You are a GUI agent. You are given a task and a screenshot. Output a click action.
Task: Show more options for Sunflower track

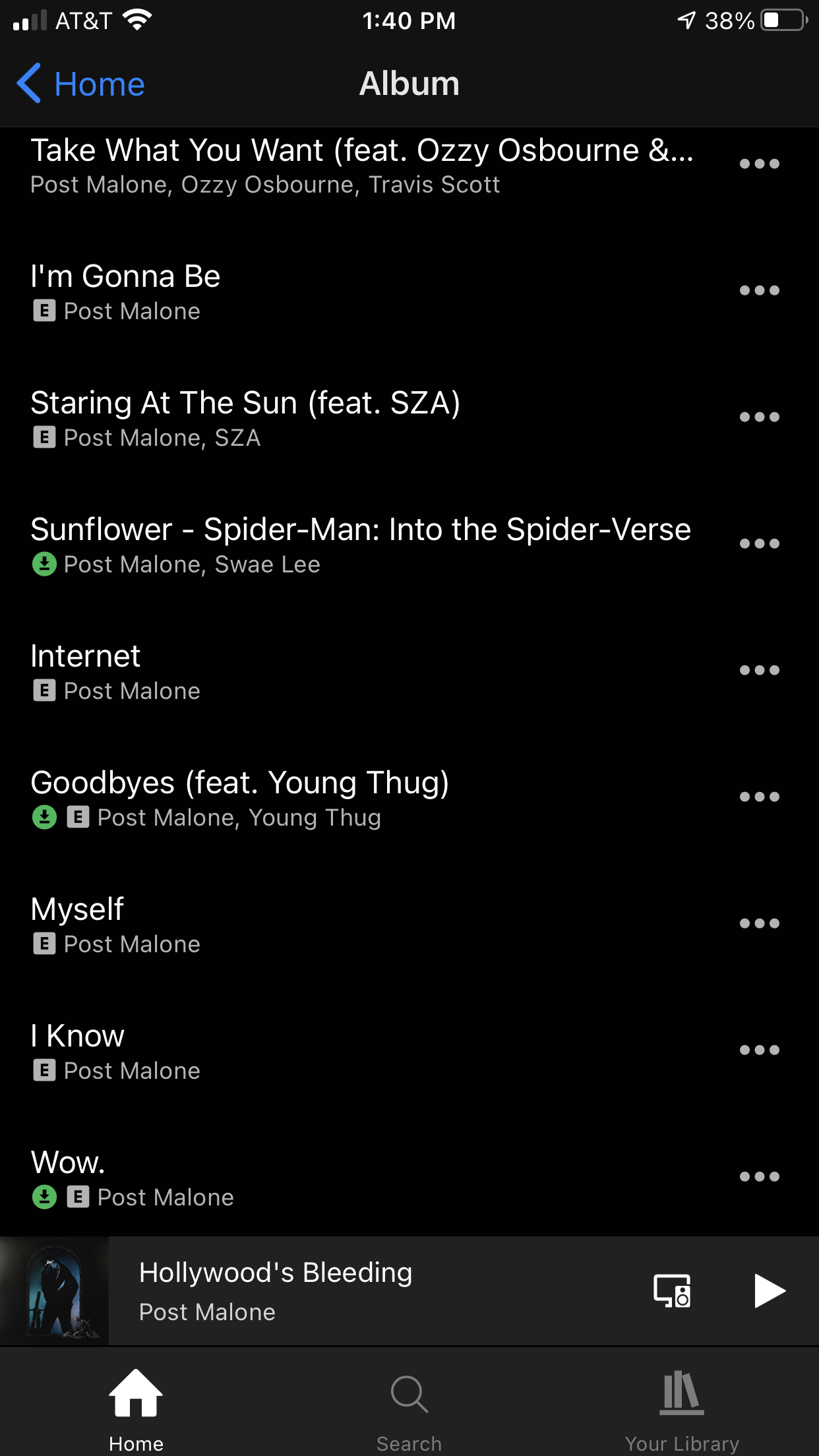pyautogui.click(x=759, y=543)
